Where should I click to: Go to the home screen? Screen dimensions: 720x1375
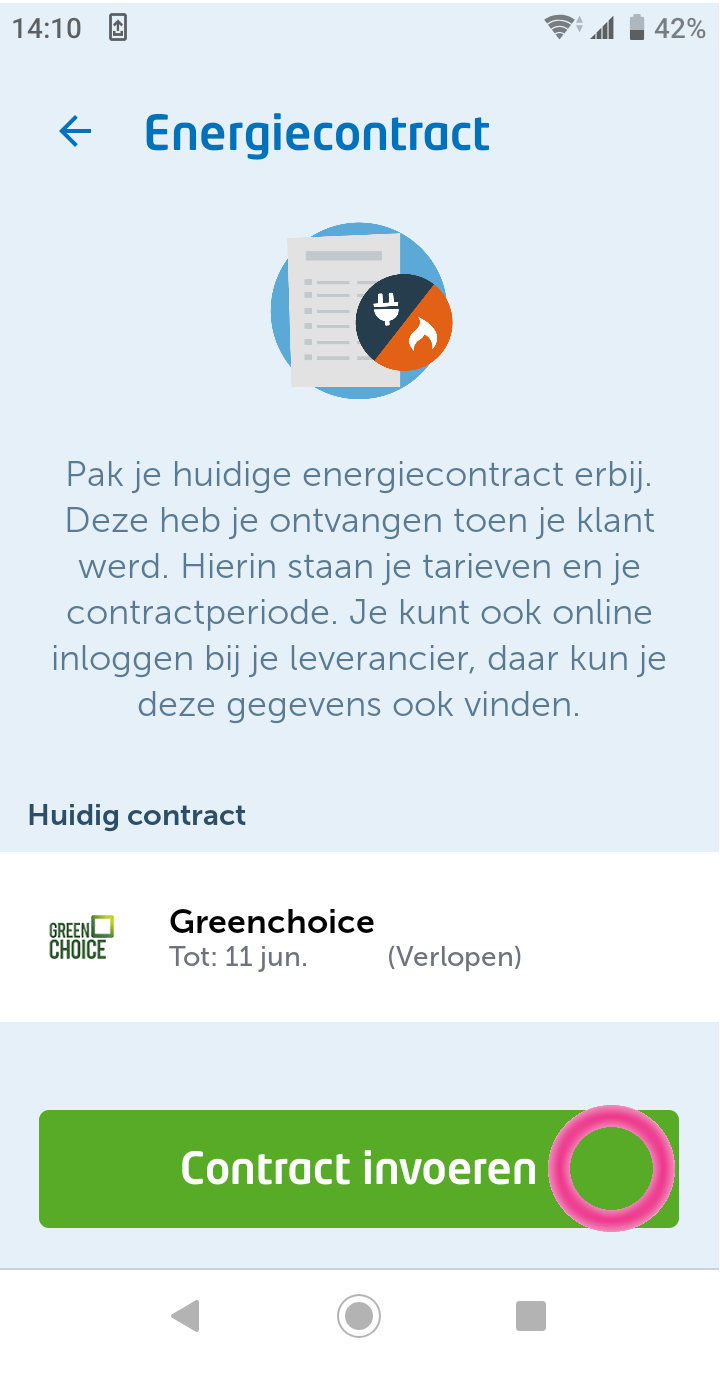[x=359, y=1316]
